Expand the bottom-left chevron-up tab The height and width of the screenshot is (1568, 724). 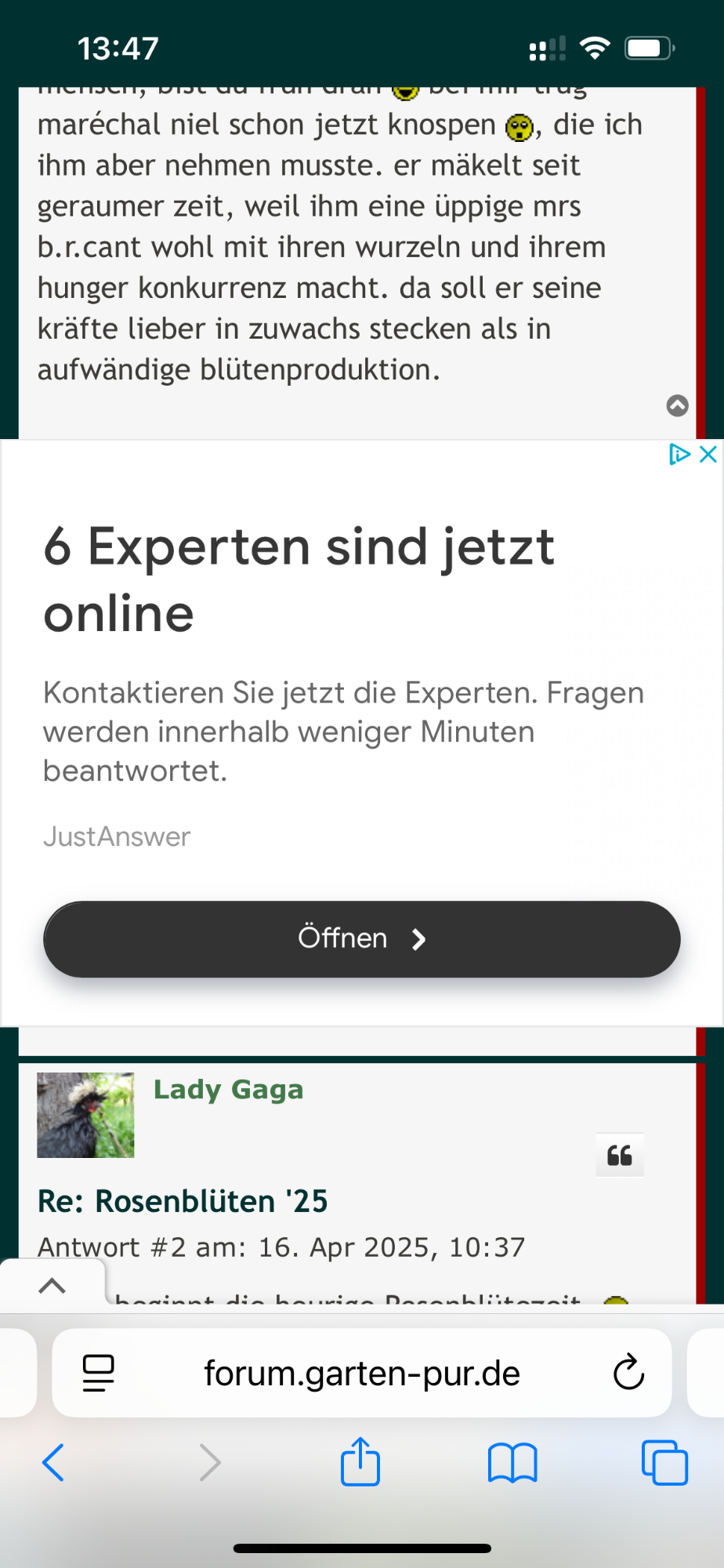[52, 1286]
